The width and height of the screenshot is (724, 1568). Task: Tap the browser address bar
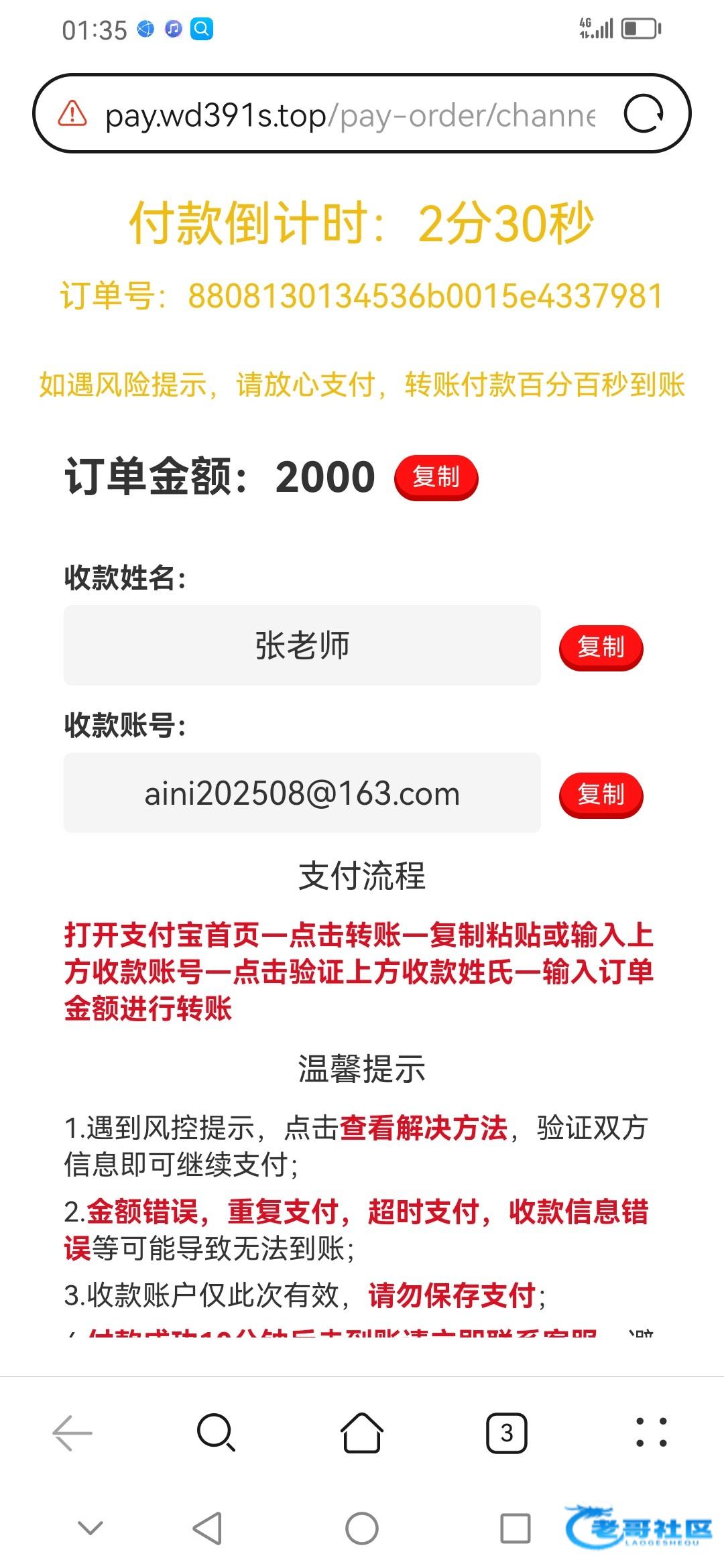tap(349, 115)
